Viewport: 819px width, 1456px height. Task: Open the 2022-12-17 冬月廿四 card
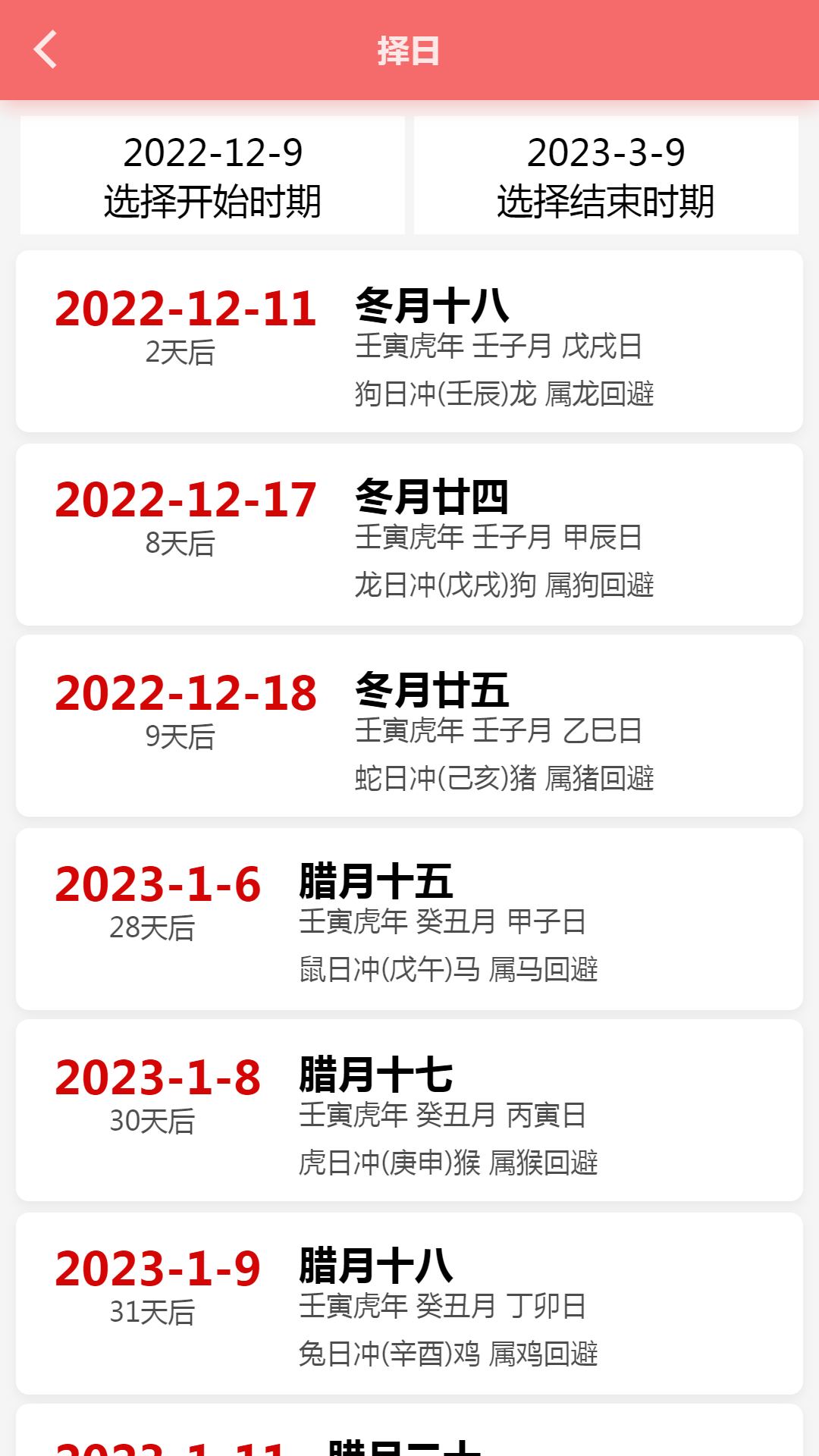coord(409,535)
